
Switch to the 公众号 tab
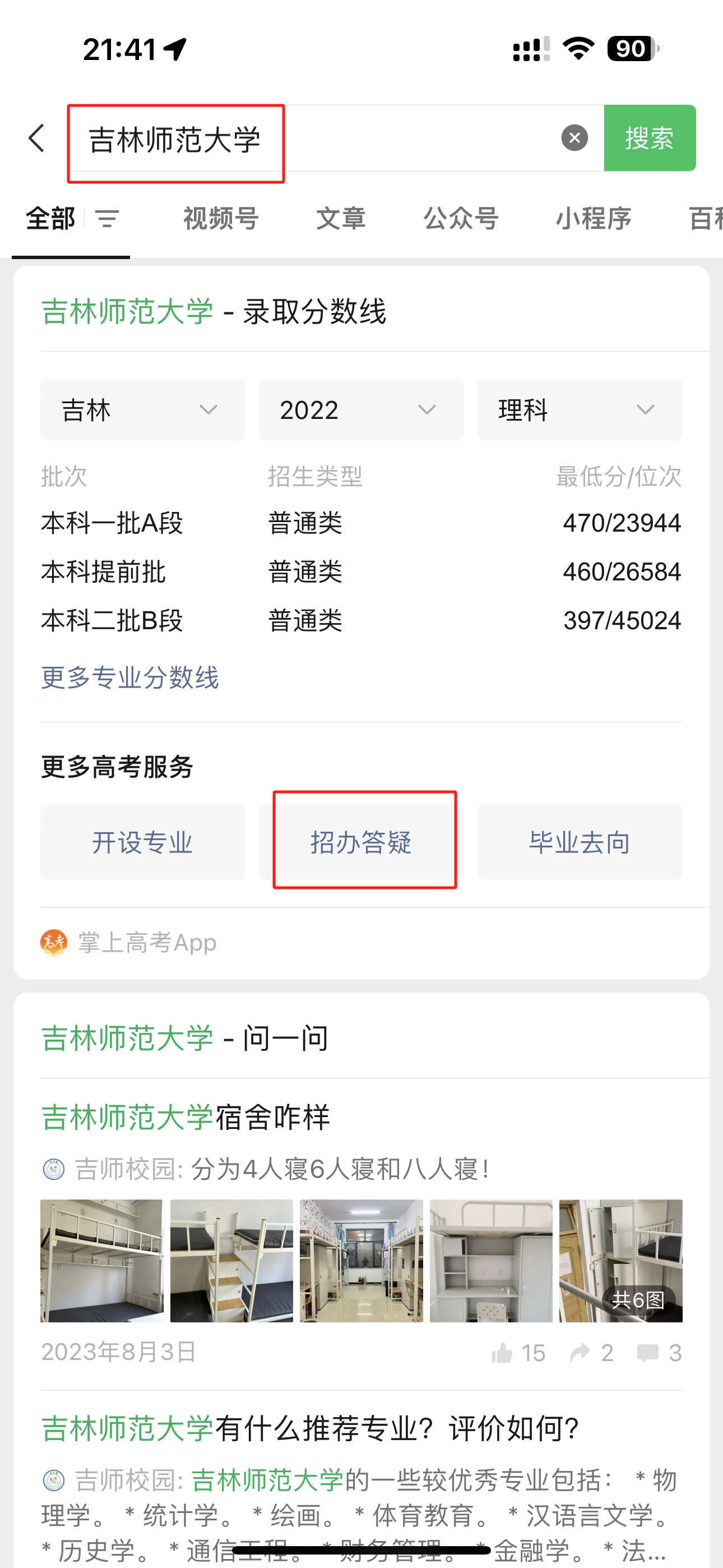pos(461,219)
